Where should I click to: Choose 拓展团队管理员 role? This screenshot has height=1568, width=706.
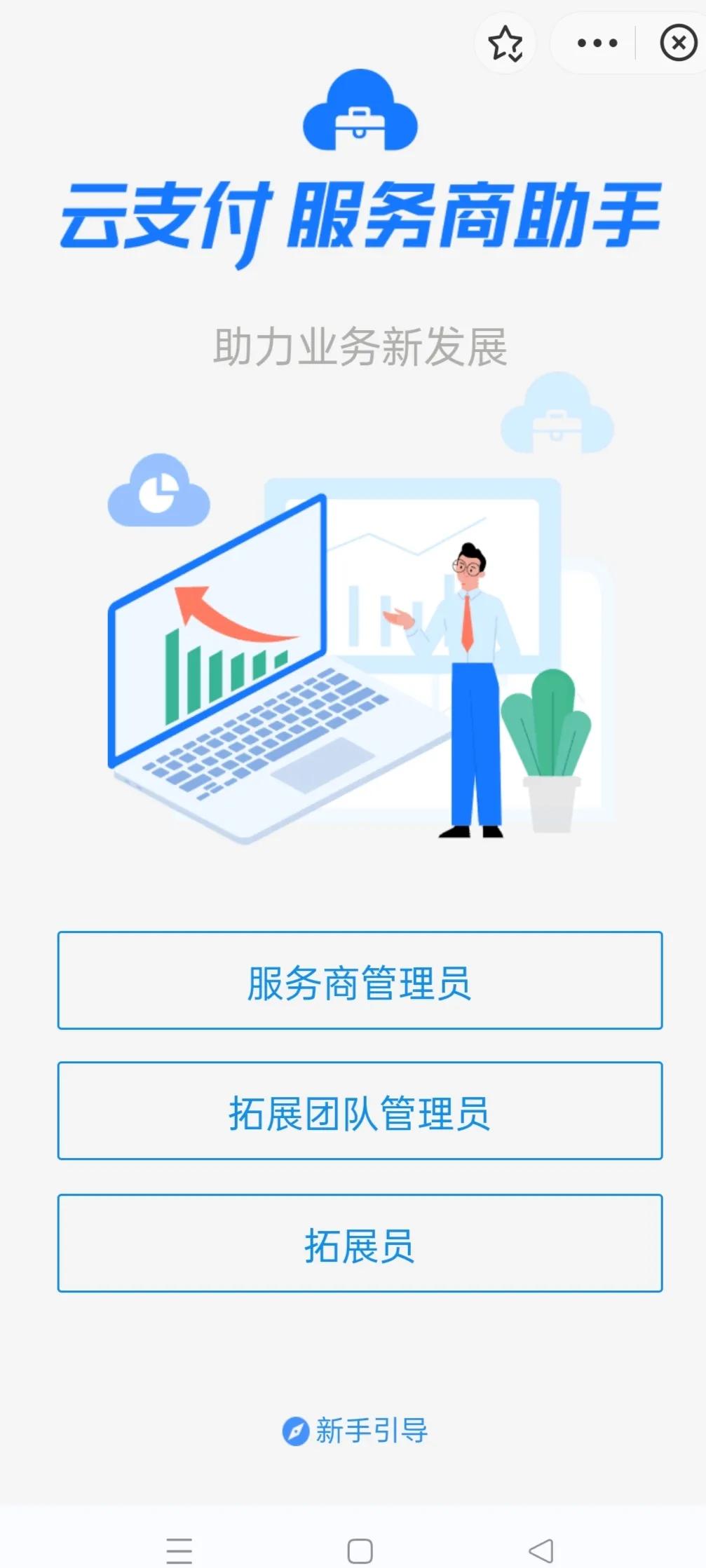point(360,1111)
